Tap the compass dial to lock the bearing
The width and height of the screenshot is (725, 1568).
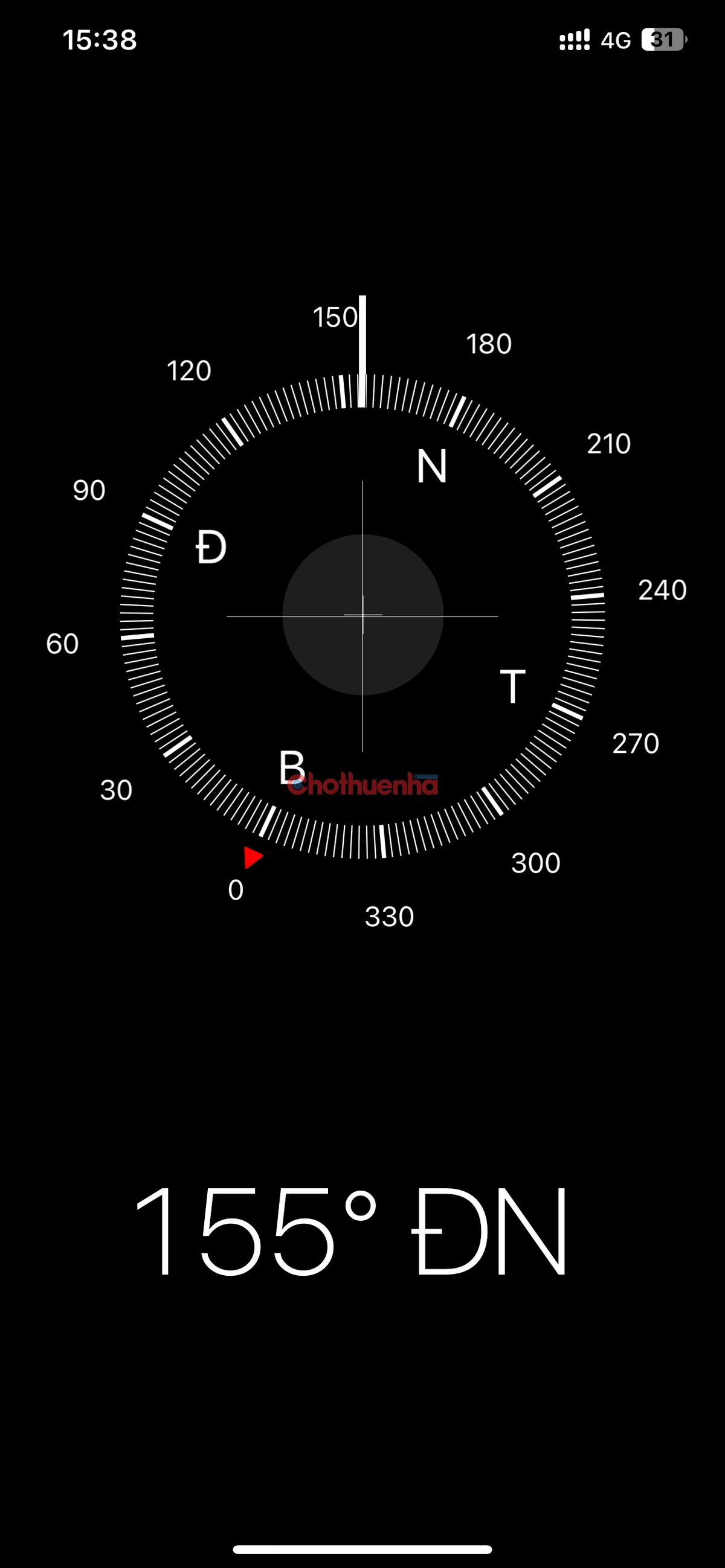(362, 615)
